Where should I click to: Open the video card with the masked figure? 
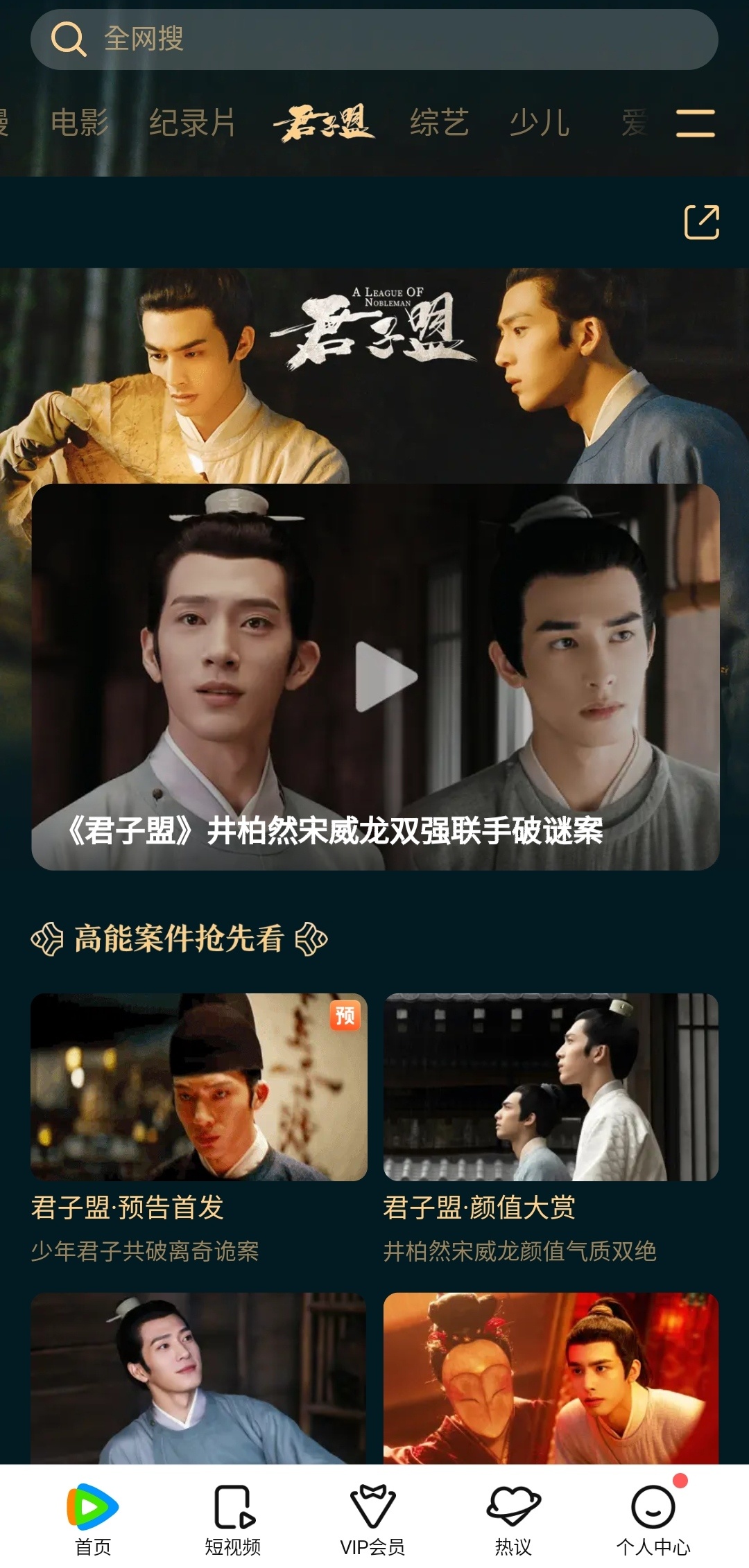point(551,1378)
